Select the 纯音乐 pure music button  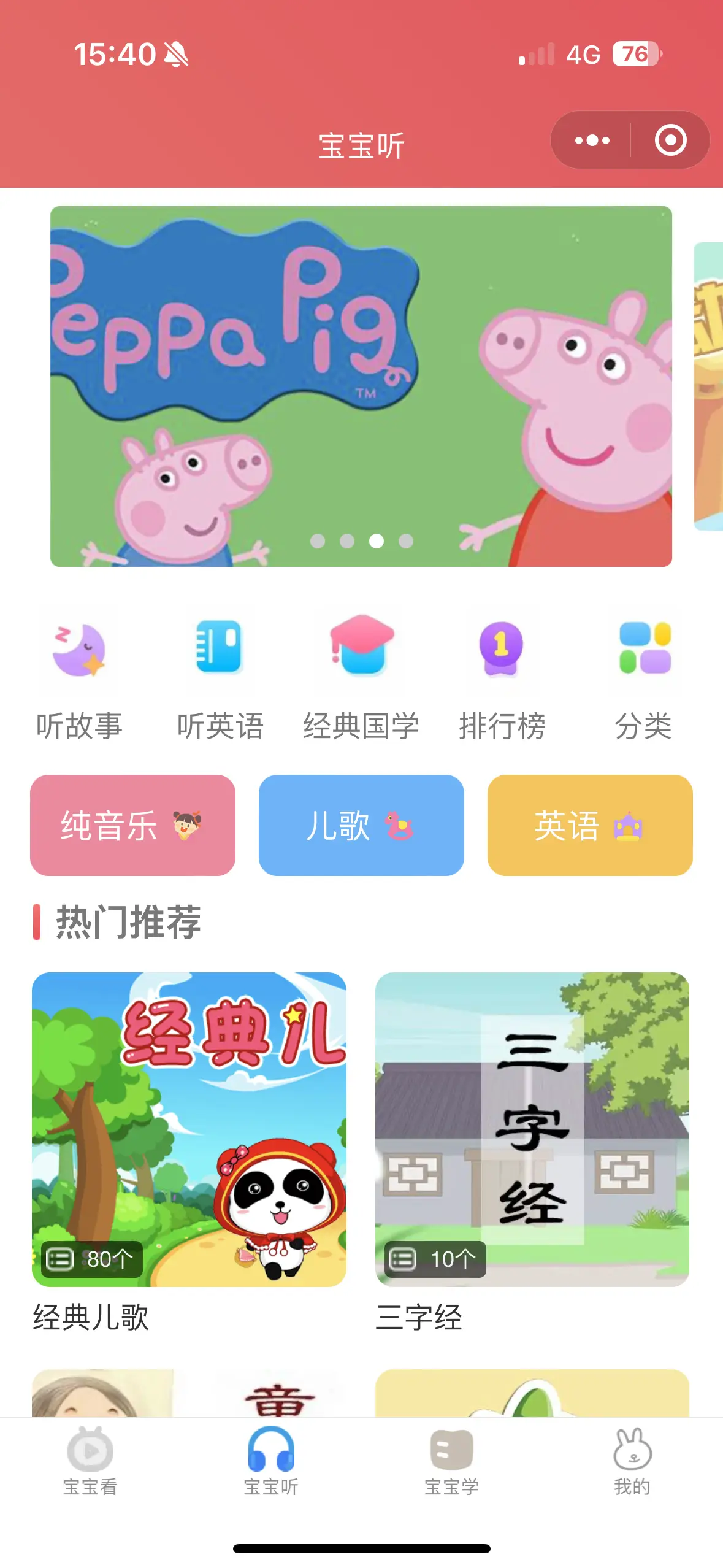[x=132, y=825]
